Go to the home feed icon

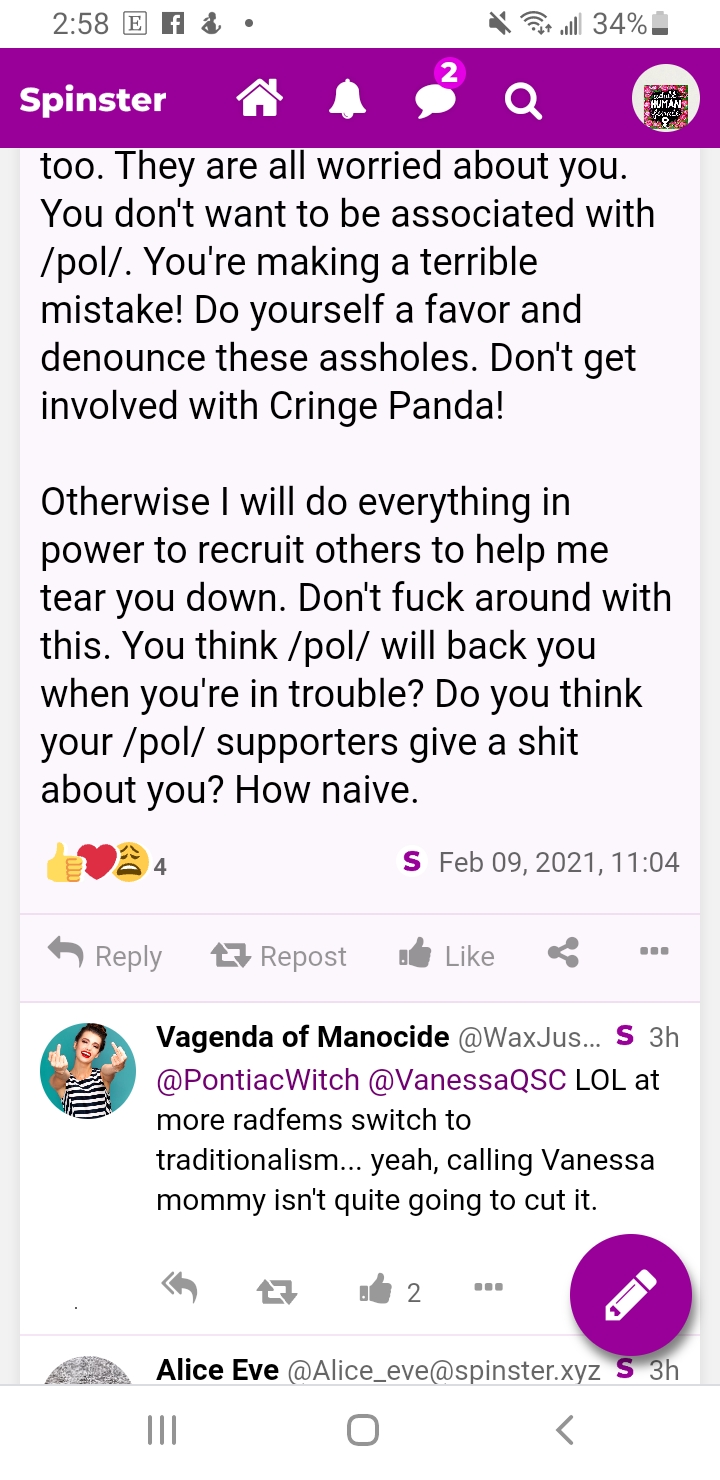(259, 99)
